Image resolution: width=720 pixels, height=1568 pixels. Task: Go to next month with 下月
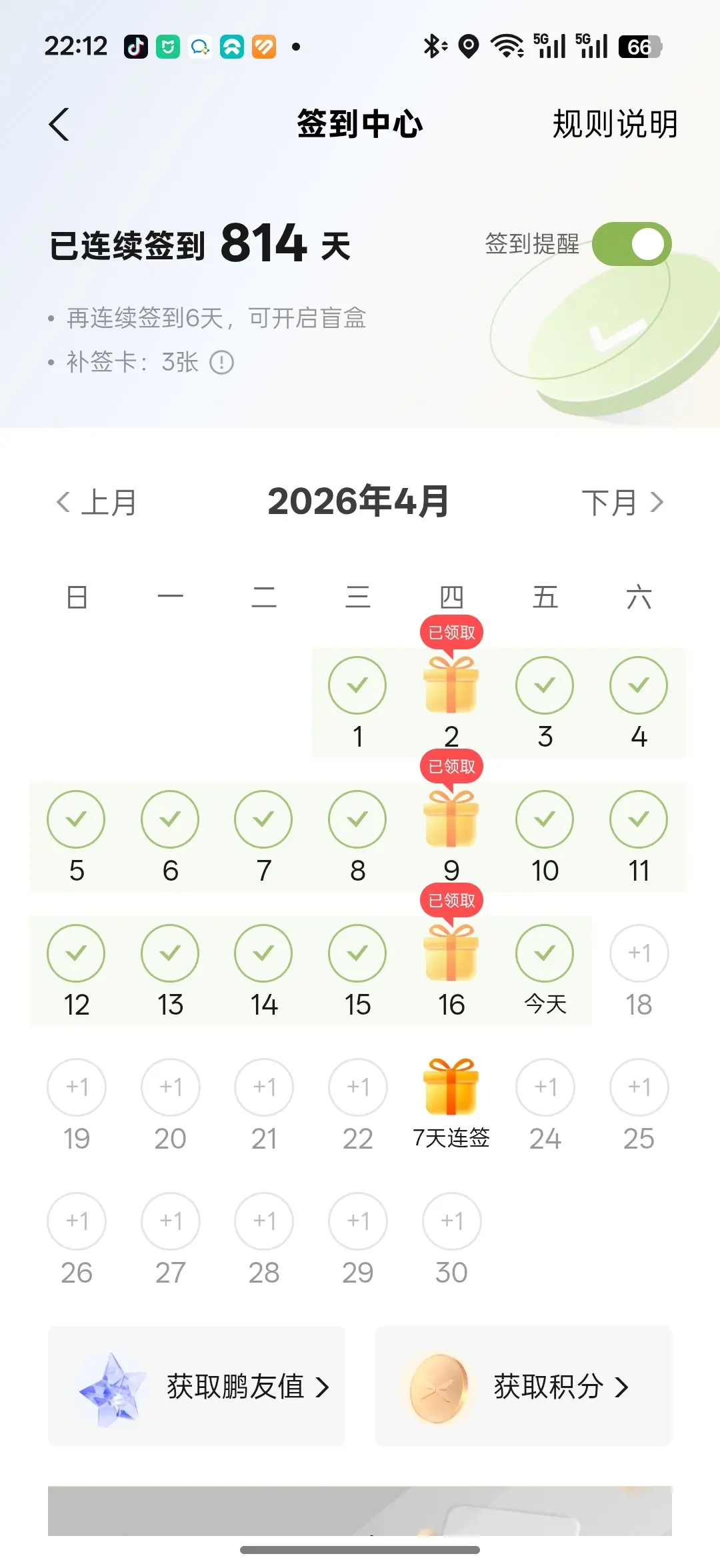pyautogui.click(x=623, y=503)
